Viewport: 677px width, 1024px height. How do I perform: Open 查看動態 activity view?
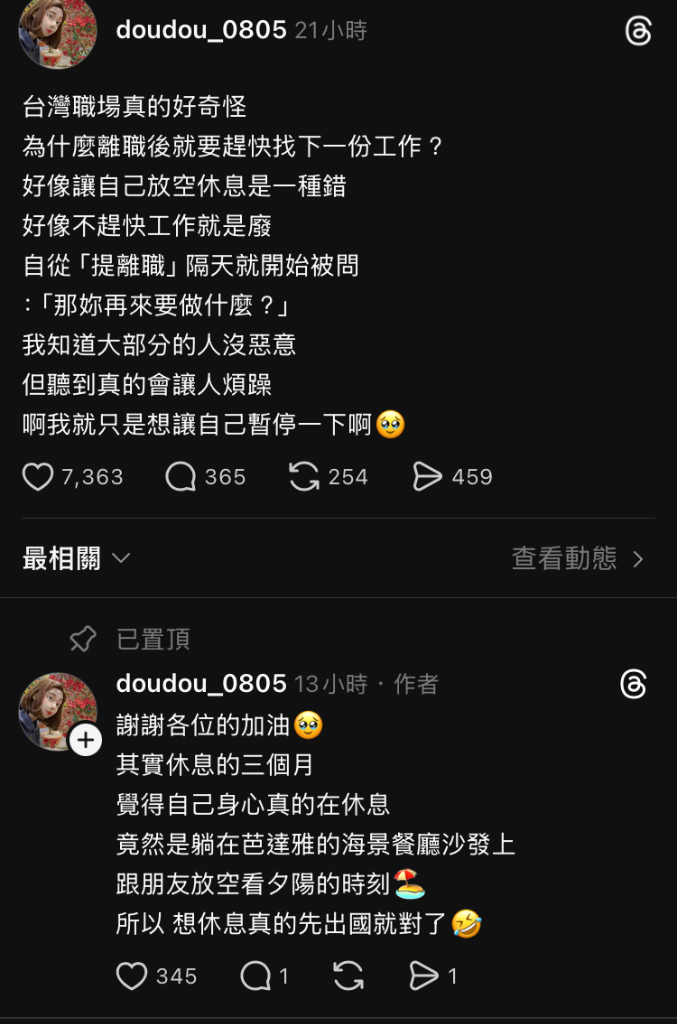pos(578,558)
